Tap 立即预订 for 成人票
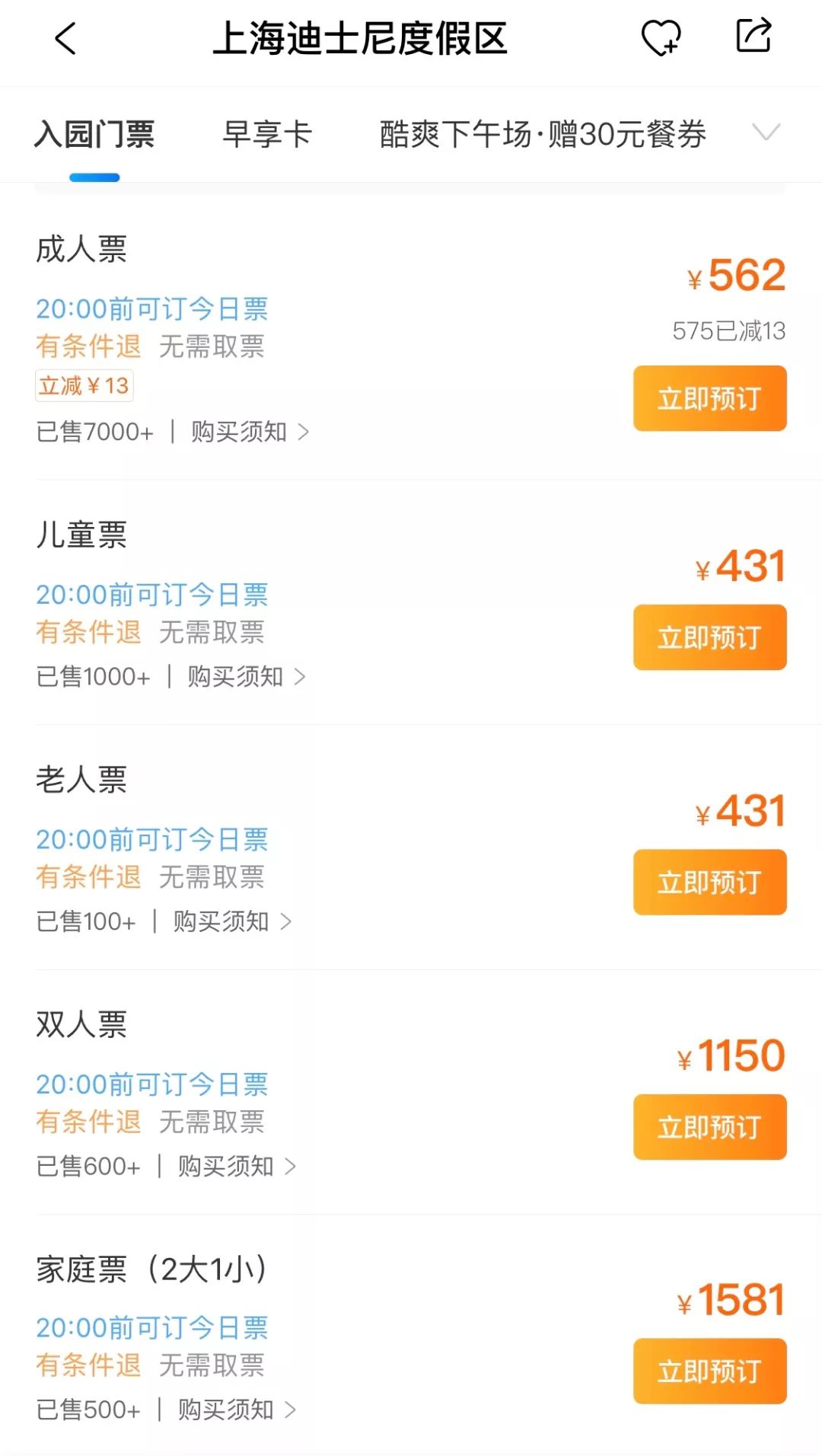The height and width of the screenshot is (1456, 822). pos(709,398)
